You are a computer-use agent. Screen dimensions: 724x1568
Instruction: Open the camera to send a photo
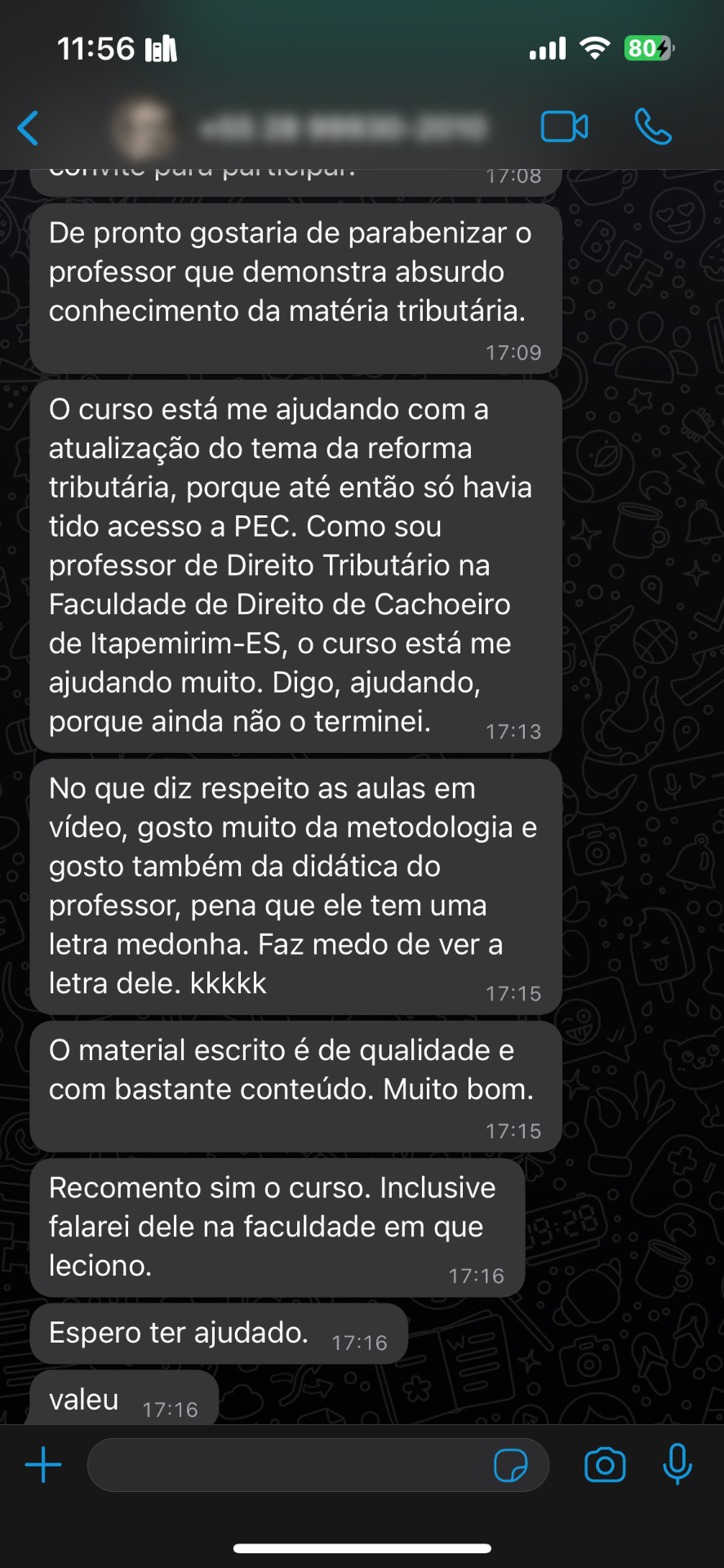tap(603, 1464)
